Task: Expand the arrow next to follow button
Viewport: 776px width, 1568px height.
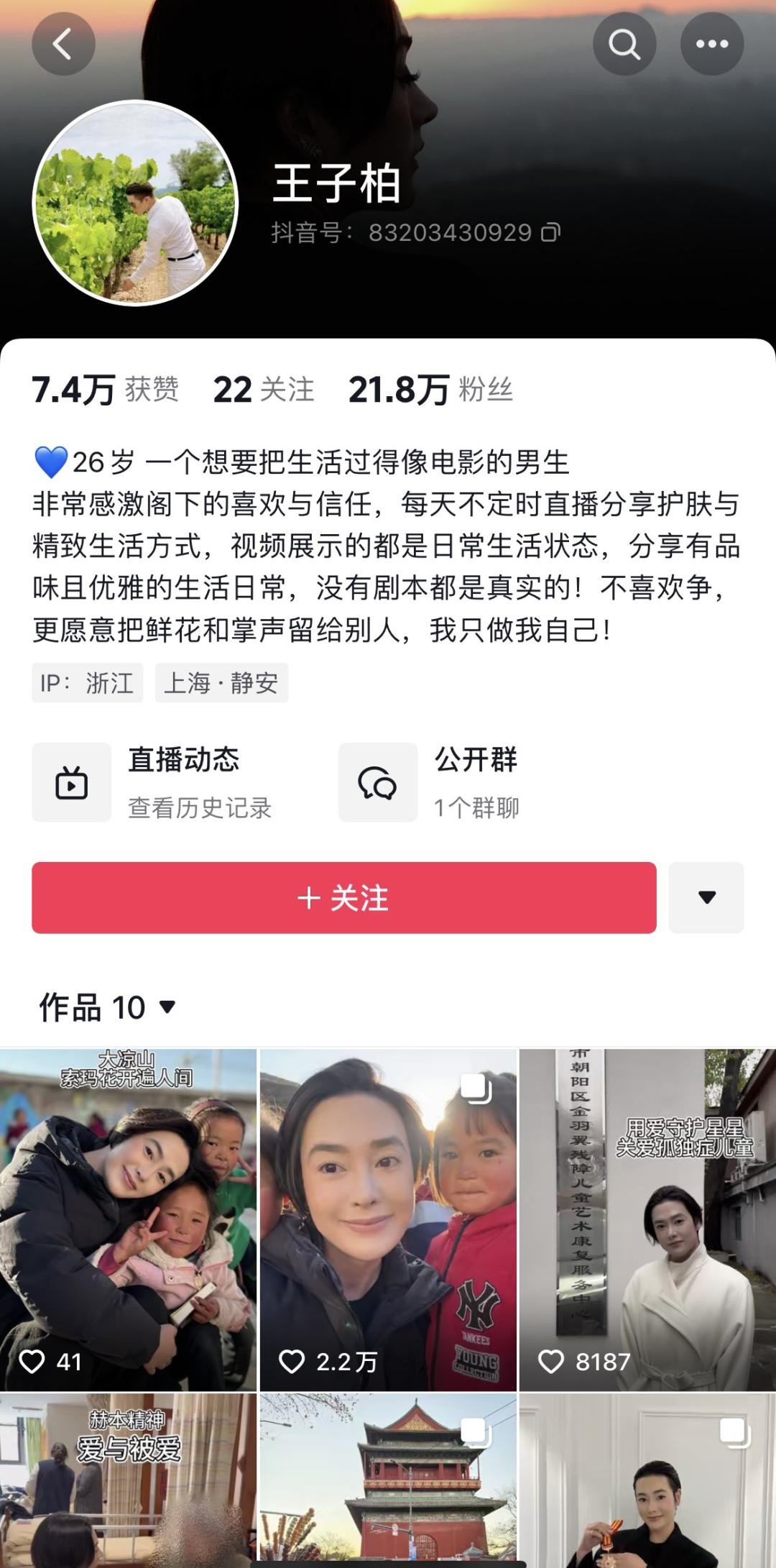Action: (706, 897)
